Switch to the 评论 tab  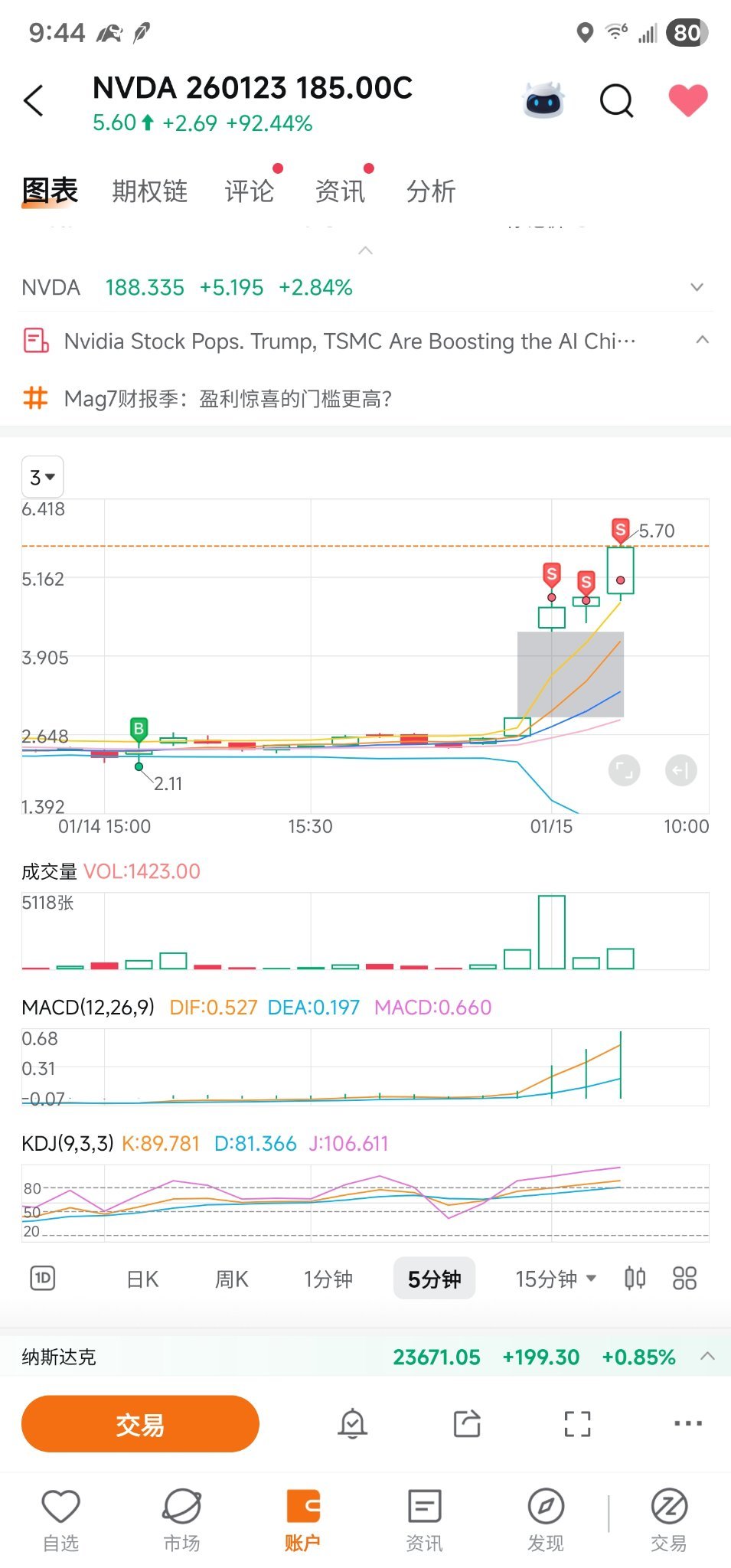[250, 191]
